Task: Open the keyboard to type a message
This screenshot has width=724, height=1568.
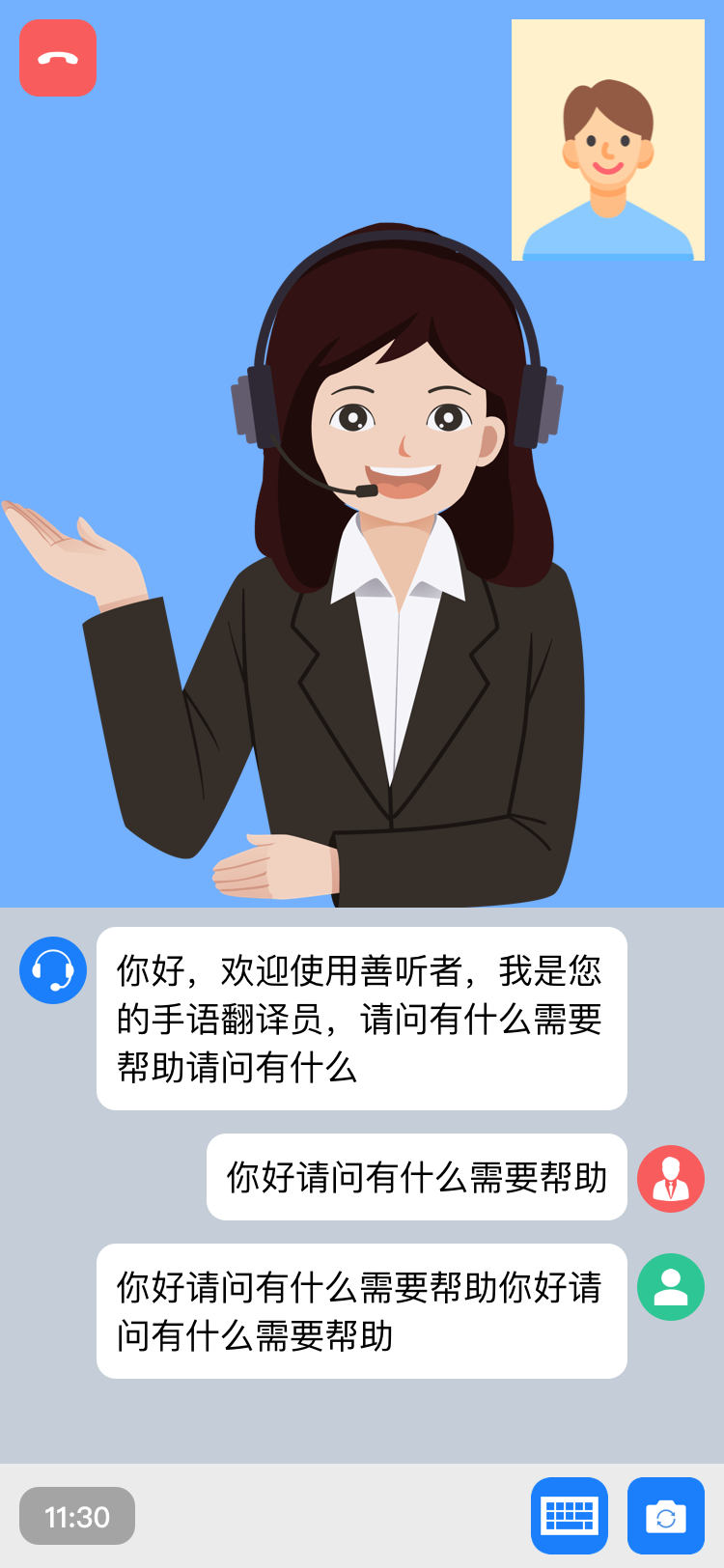Action: click(570, 1515)
